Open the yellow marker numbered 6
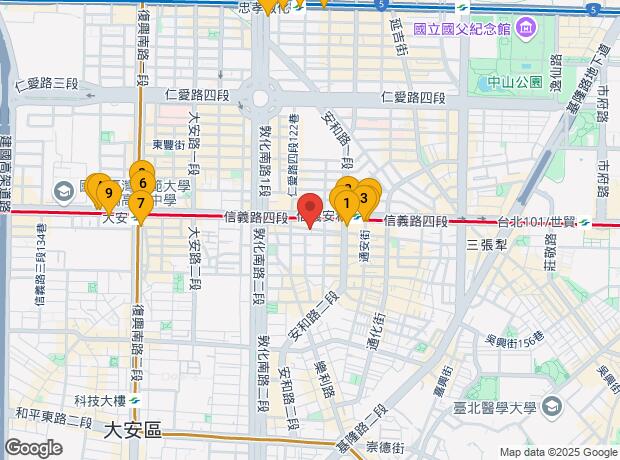The image size is (620, 460). click(143, 183)
